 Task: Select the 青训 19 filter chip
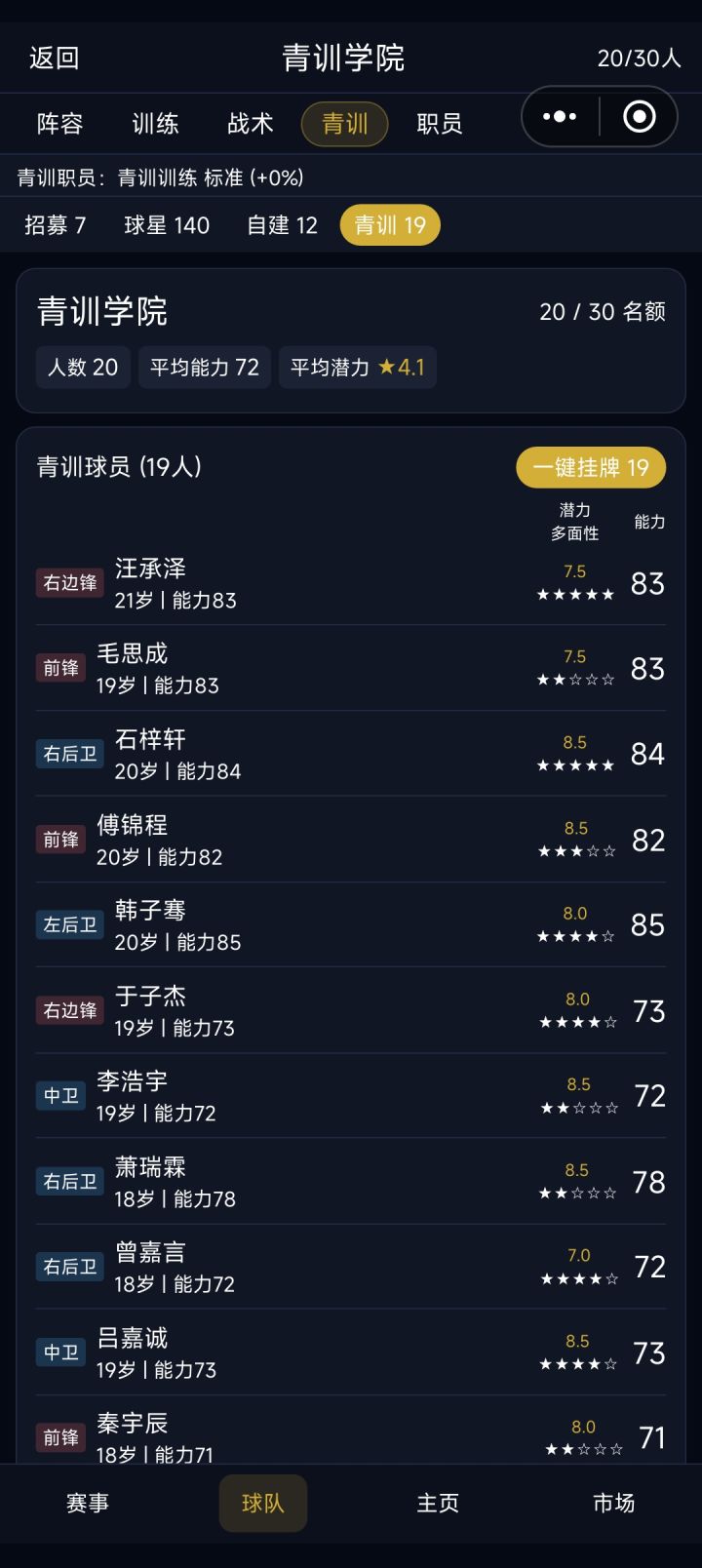pyautogui.click(x=390, y=225)
